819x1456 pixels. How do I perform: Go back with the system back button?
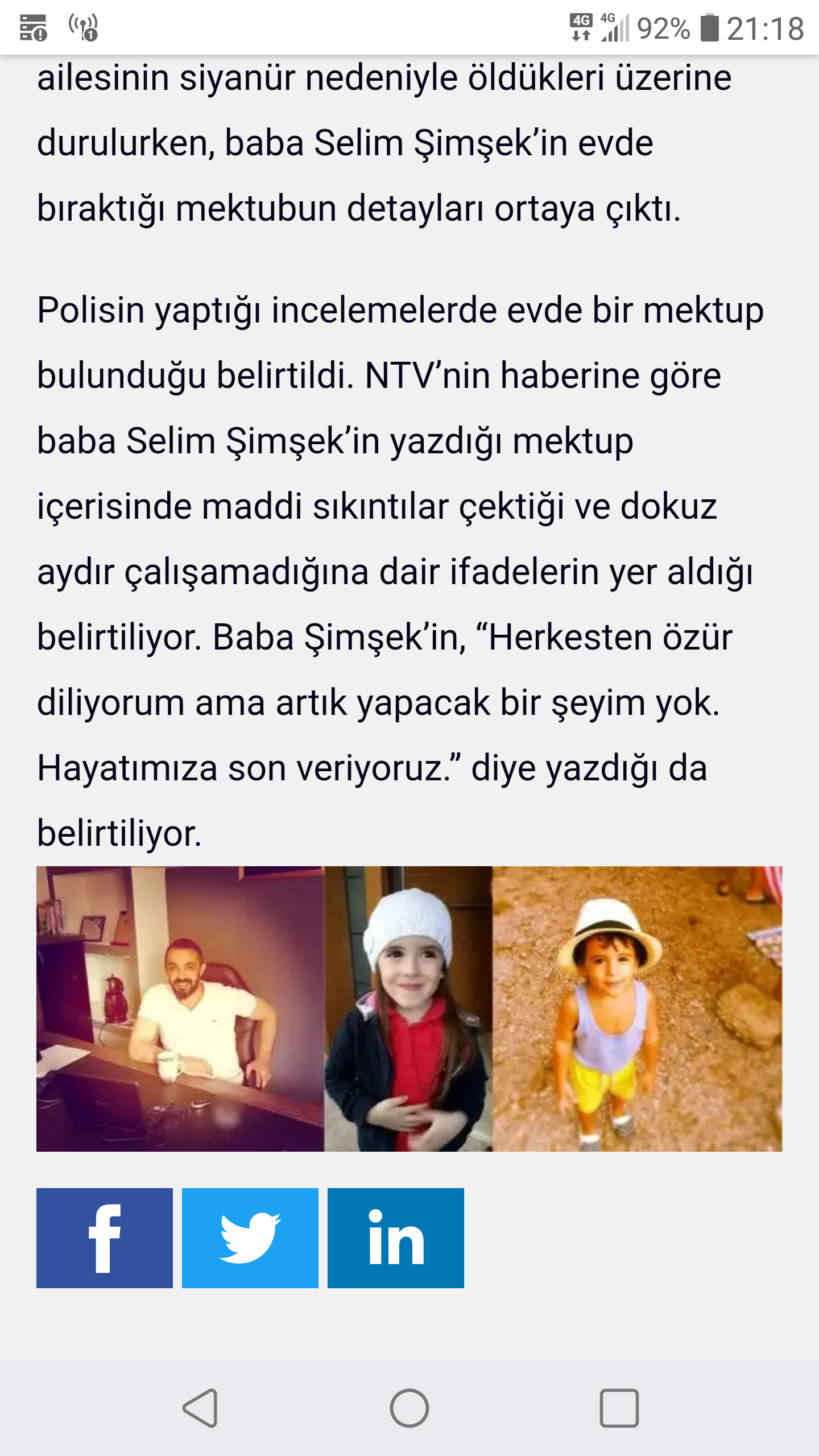[200, 1408]
